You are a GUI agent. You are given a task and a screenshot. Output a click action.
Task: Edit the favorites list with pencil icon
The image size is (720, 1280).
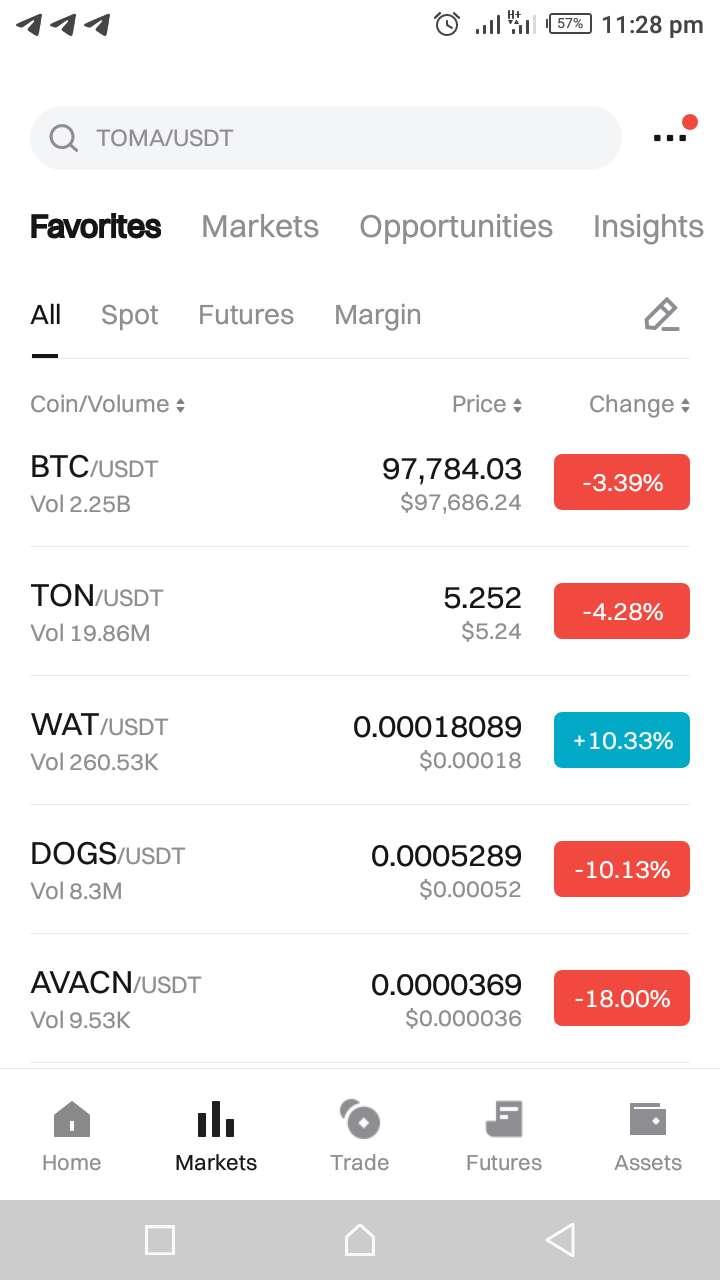click(661, 315)
